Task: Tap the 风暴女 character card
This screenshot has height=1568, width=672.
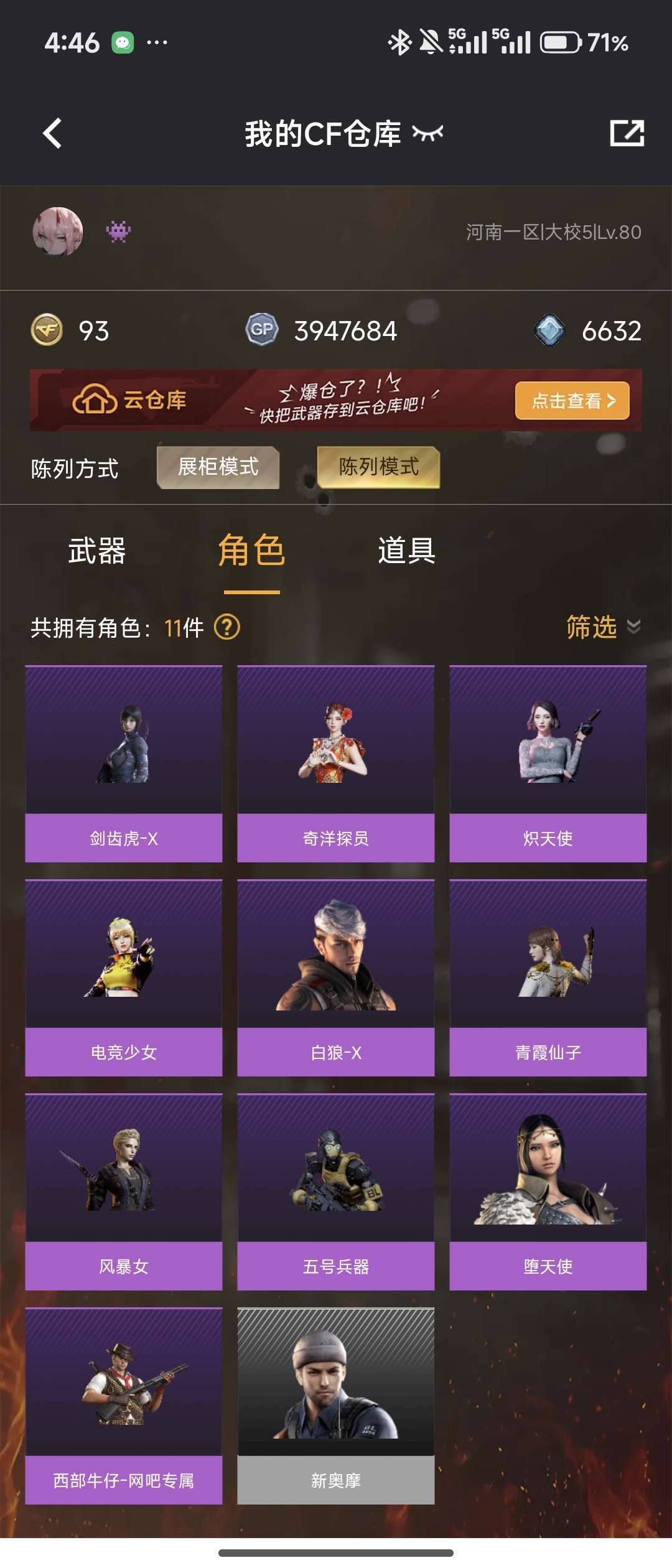Action: 124,1192
